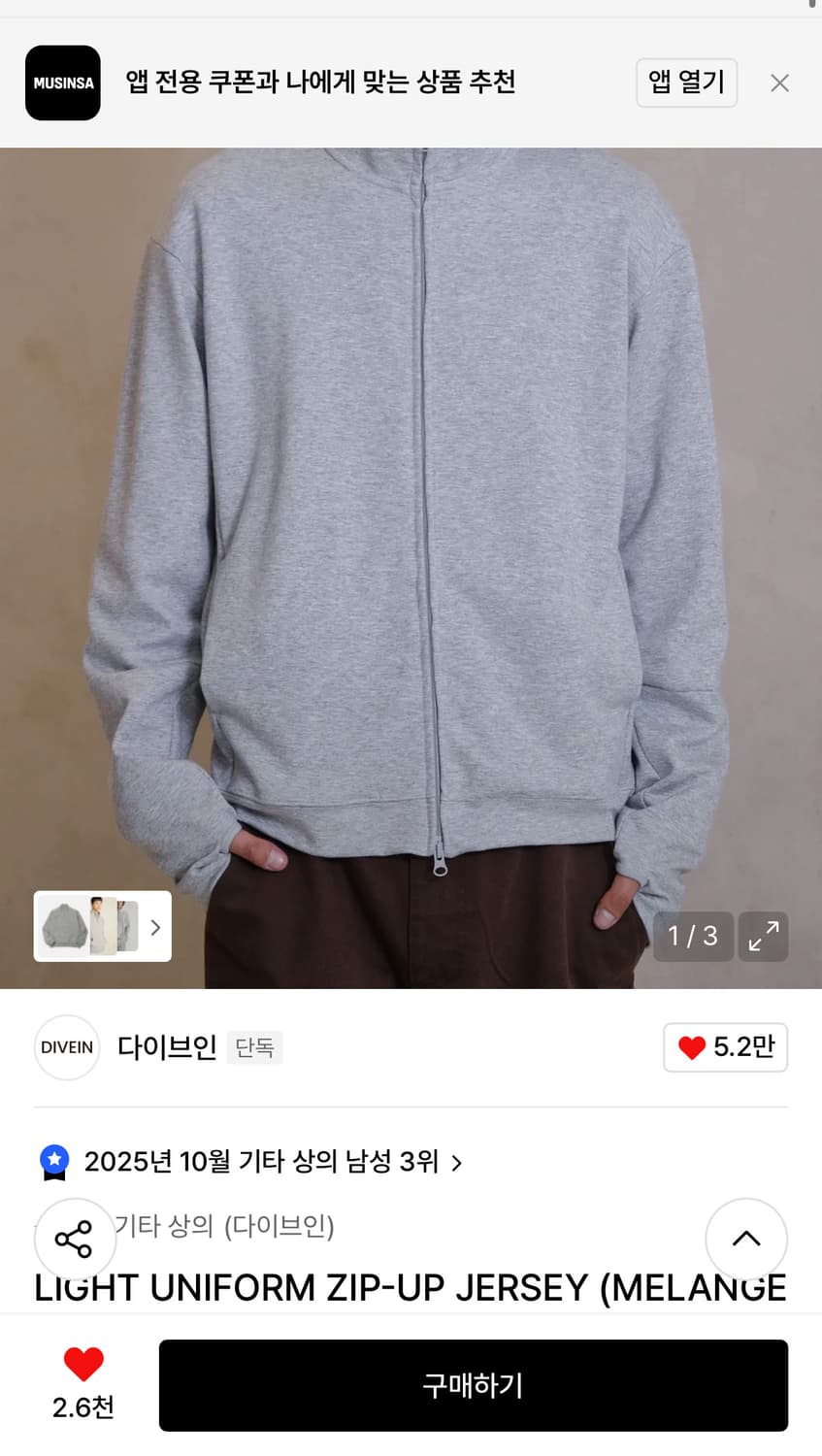Toggle wishlist heart in bottom bar

[x=83, y=1365]
